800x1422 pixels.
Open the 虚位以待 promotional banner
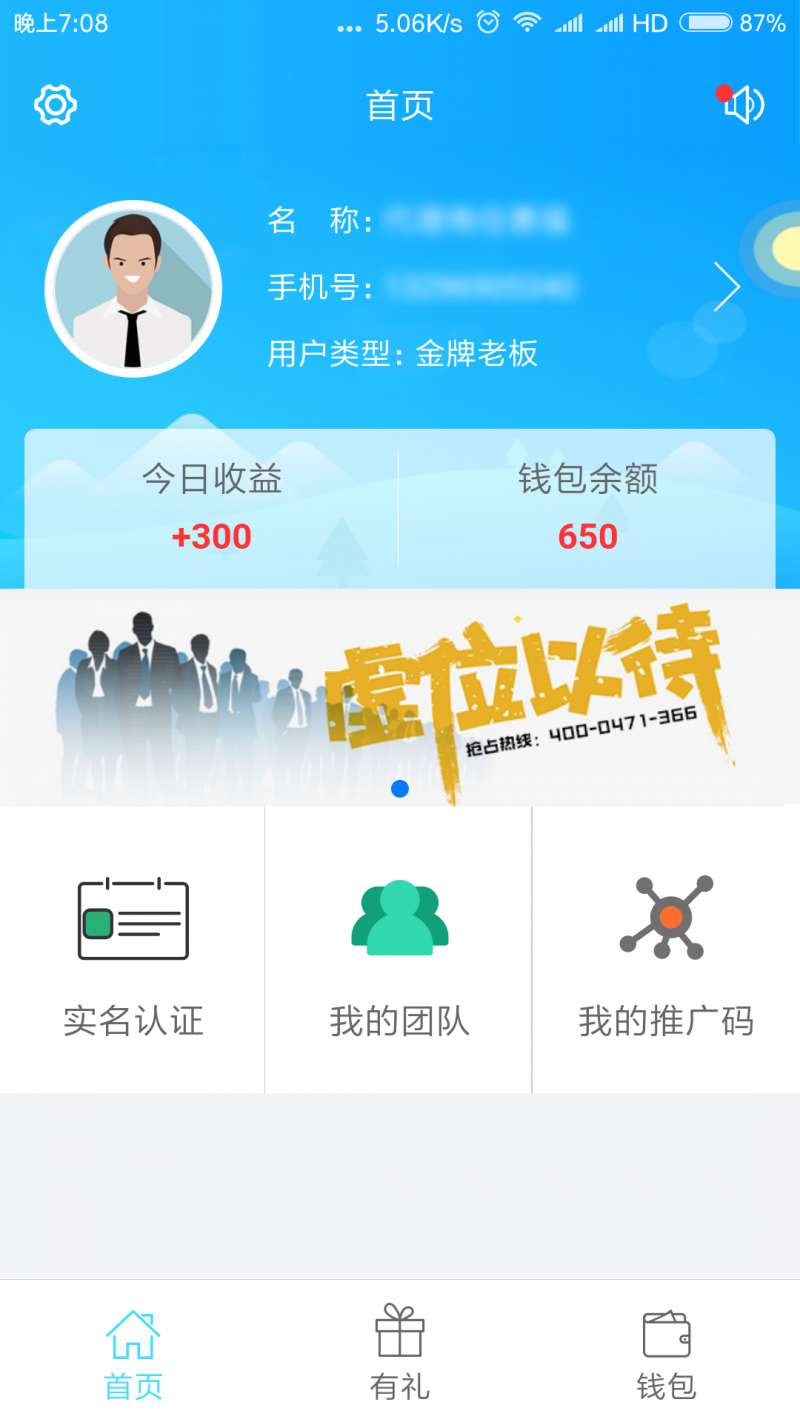[x=400, y=697]
